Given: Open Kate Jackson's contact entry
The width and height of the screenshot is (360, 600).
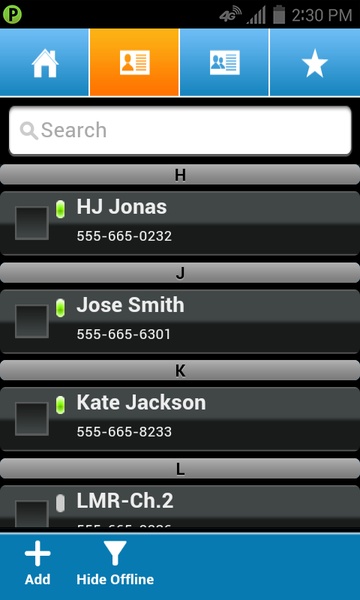Looking at the screenshot, I should pyautogui.click(x=180, y=419).
